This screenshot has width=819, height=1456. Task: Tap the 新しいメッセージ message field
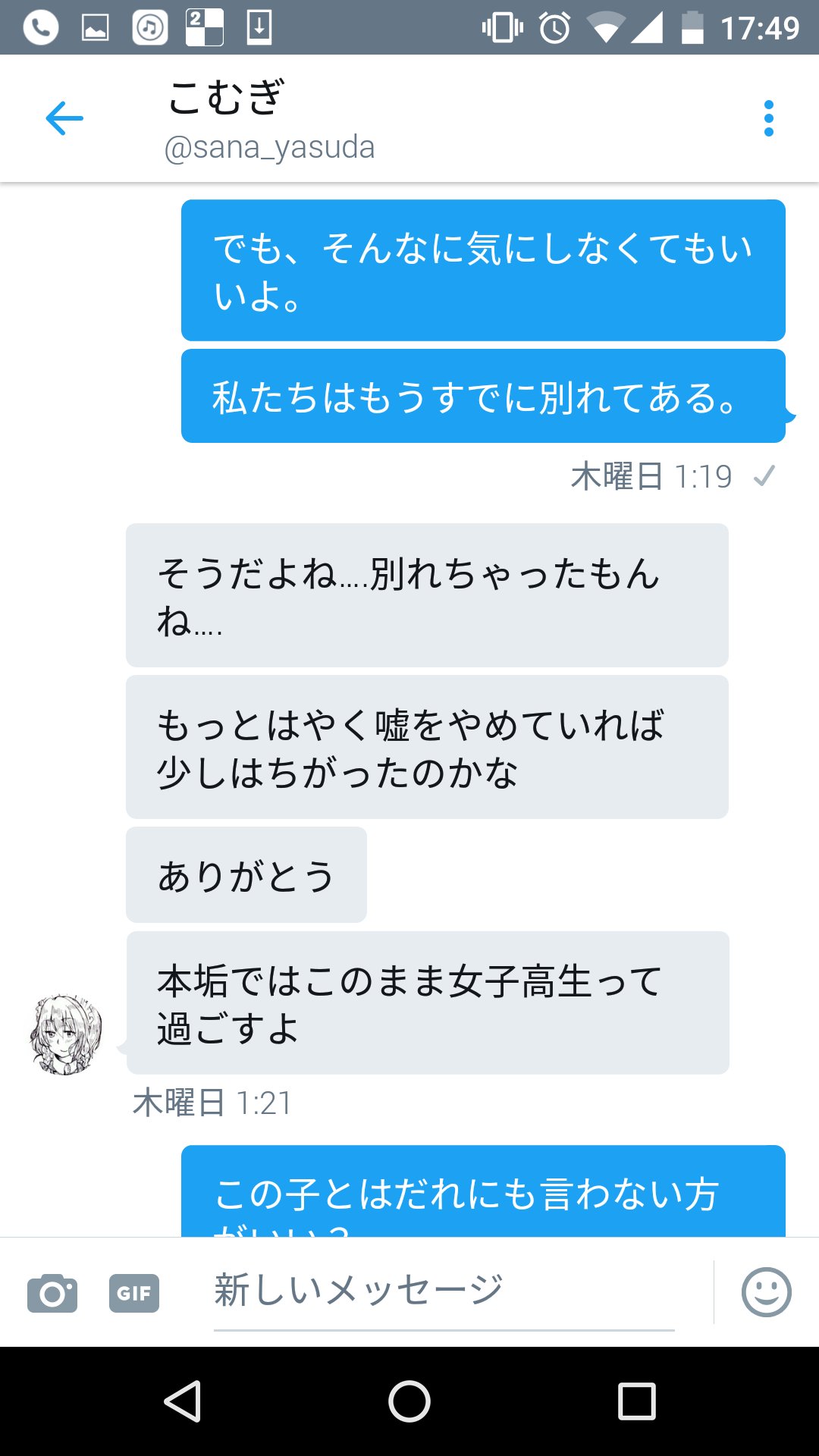tap(444, 1292)
